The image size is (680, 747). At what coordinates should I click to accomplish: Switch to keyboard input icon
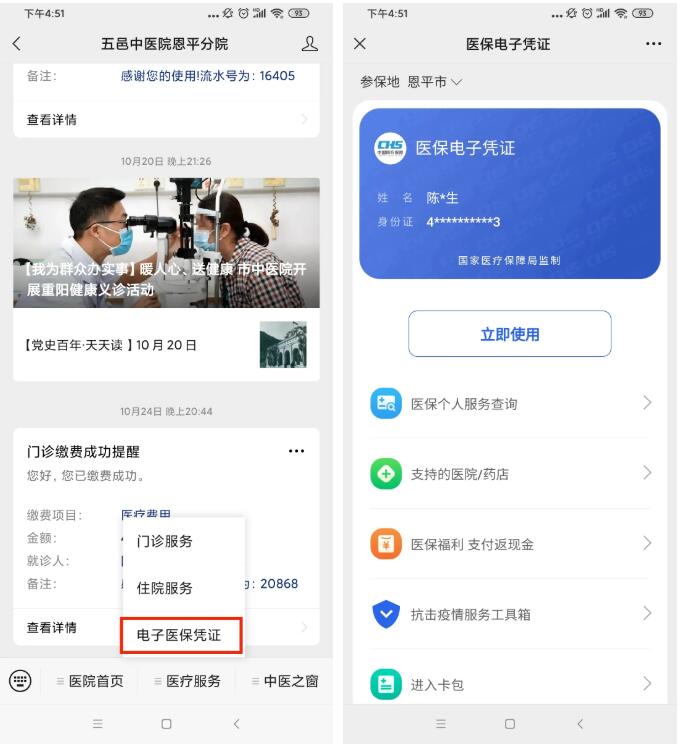[x=20, y=681]
